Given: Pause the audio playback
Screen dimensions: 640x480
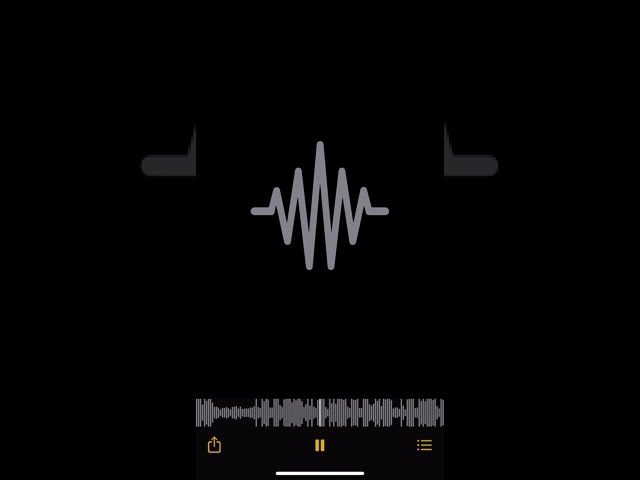Looking at the screenshot, I should [x=320, y=445].
